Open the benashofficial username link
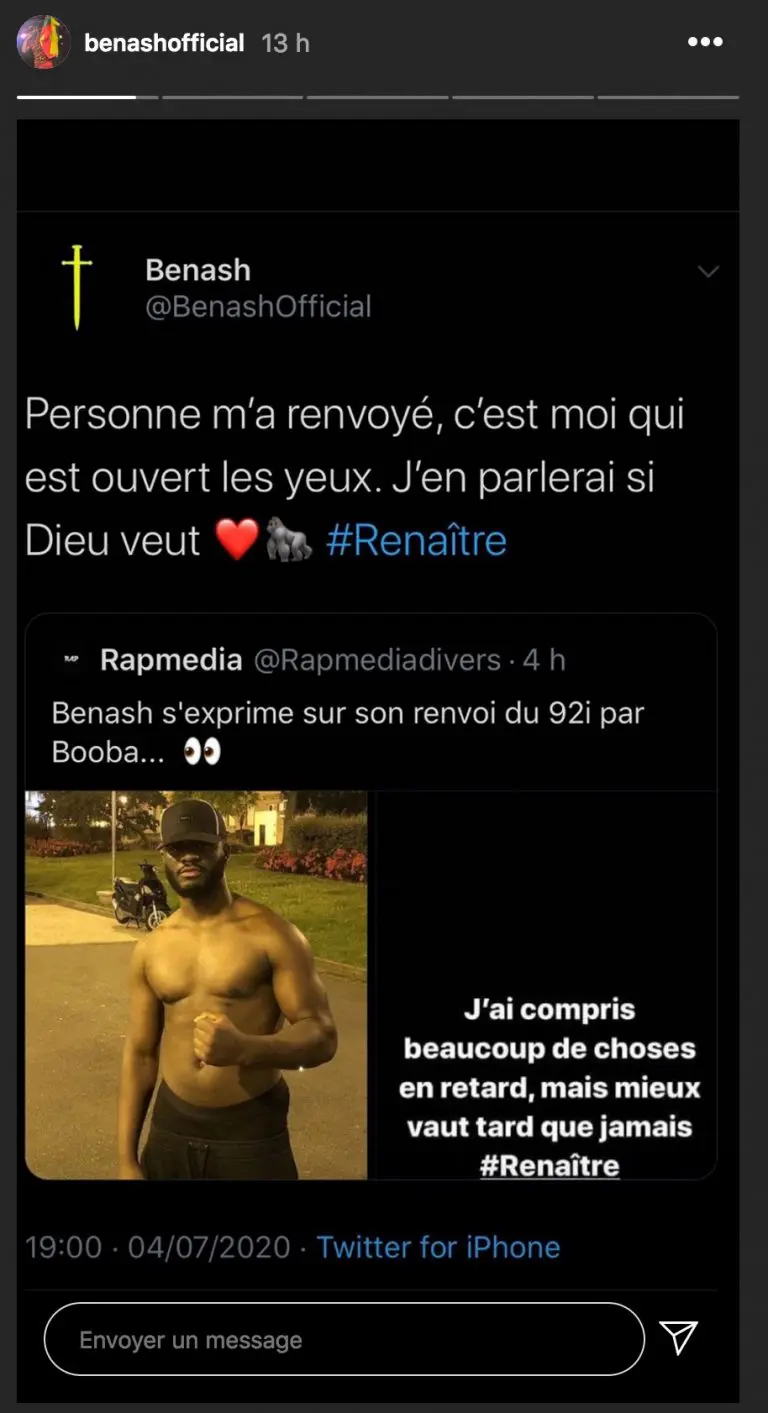This screenshot has width=768, height=1413. click(x=164, y=43)
